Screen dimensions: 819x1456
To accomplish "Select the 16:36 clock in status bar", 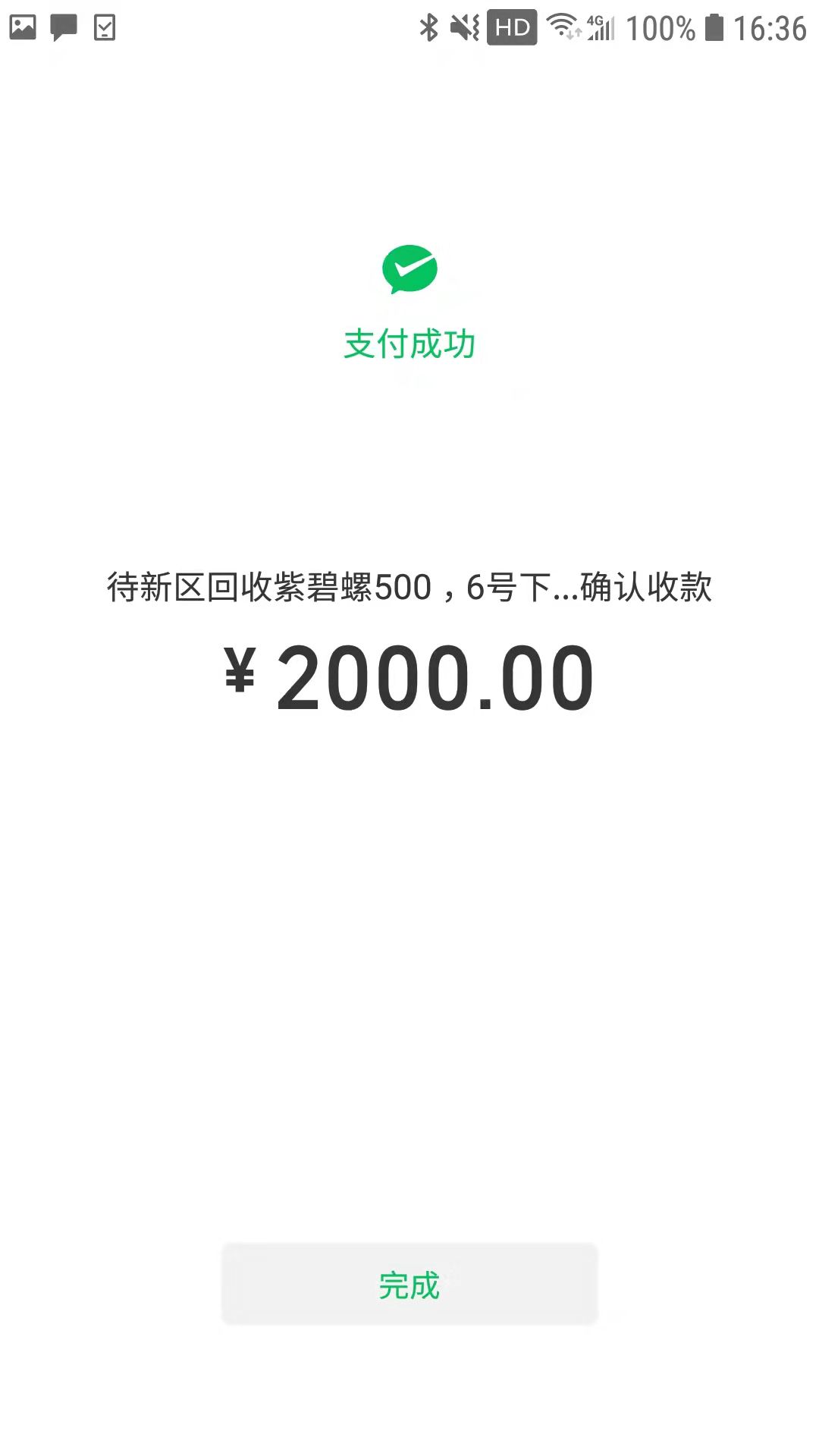I will tap(770, 27).
